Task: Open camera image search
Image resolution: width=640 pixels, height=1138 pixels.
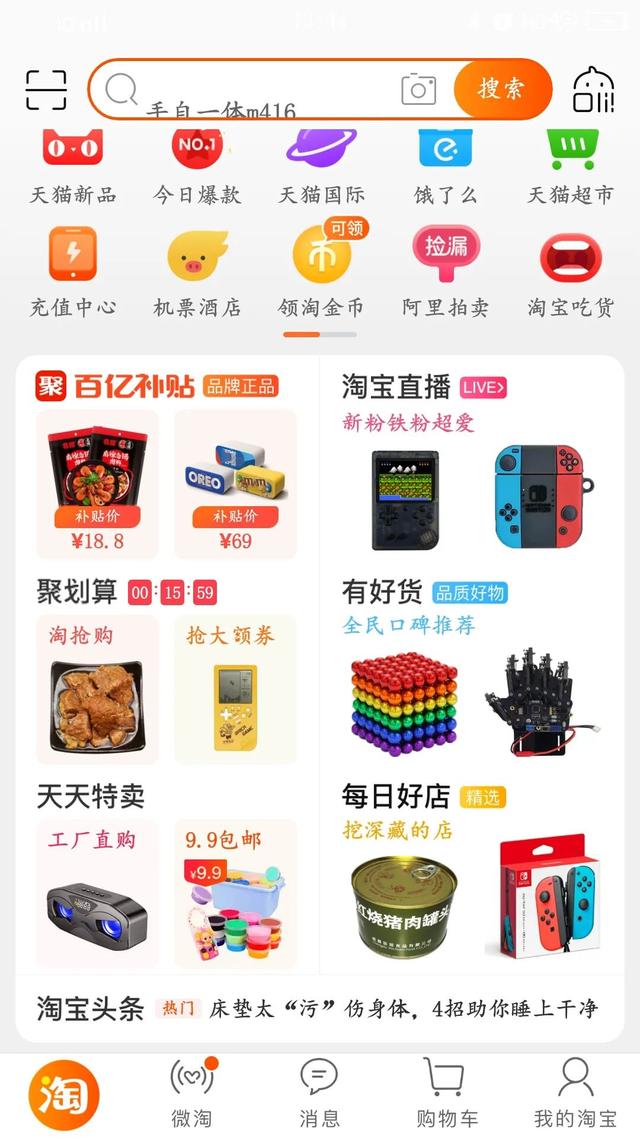Action: (x=419, y=90)
